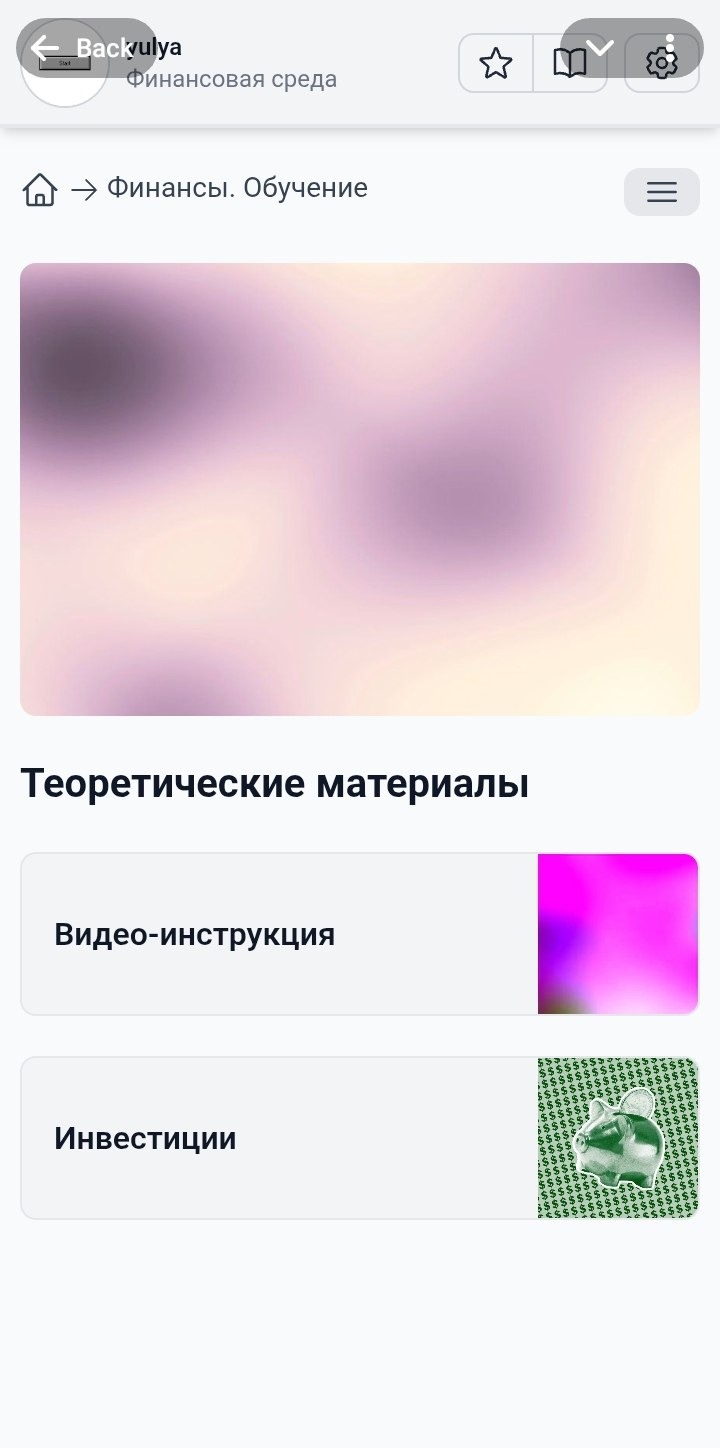Open the Инвестиции card
720x1448 pixels.
tap(359, 1138)
